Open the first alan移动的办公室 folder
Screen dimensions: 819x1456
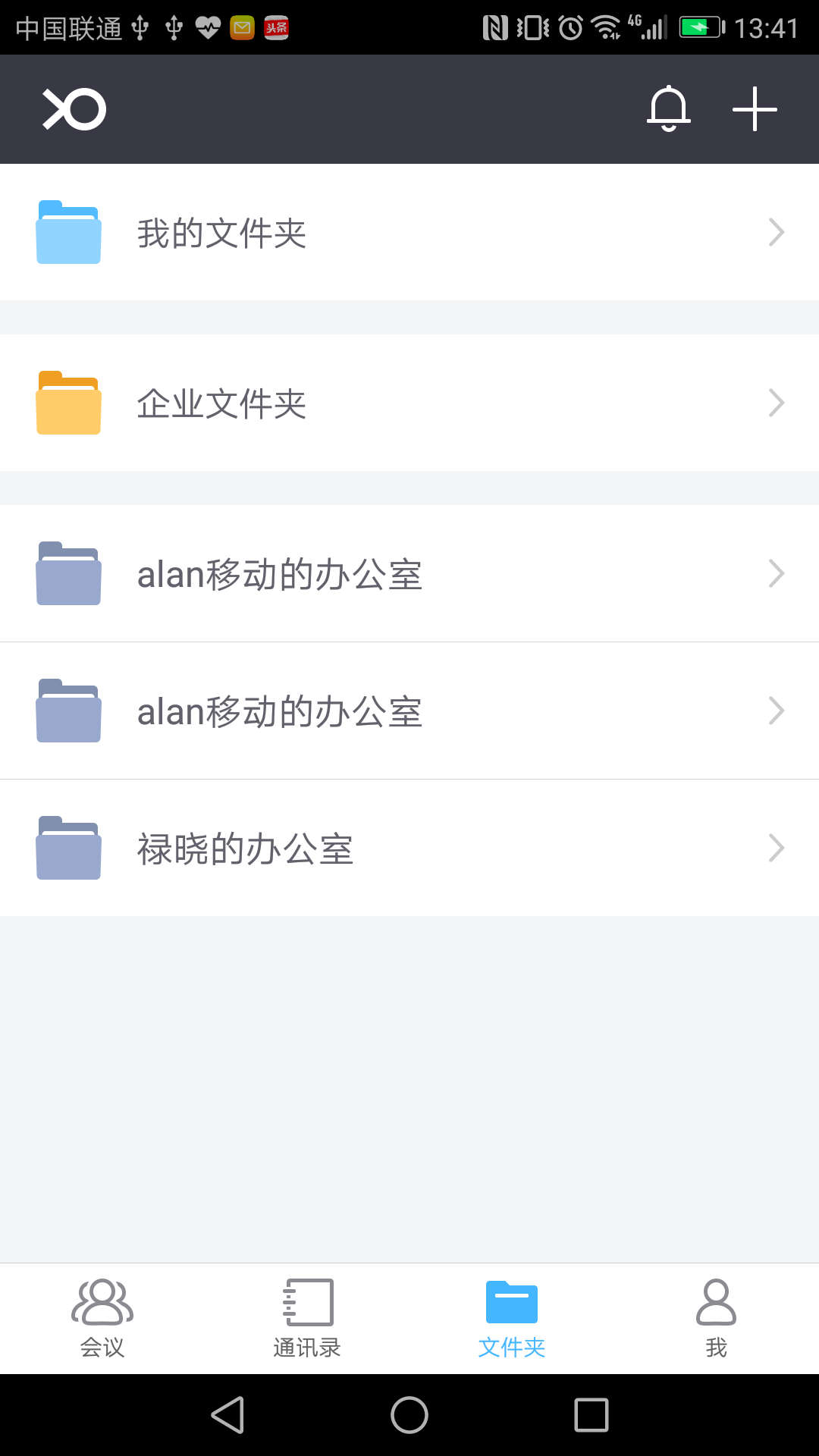[281, 573]
